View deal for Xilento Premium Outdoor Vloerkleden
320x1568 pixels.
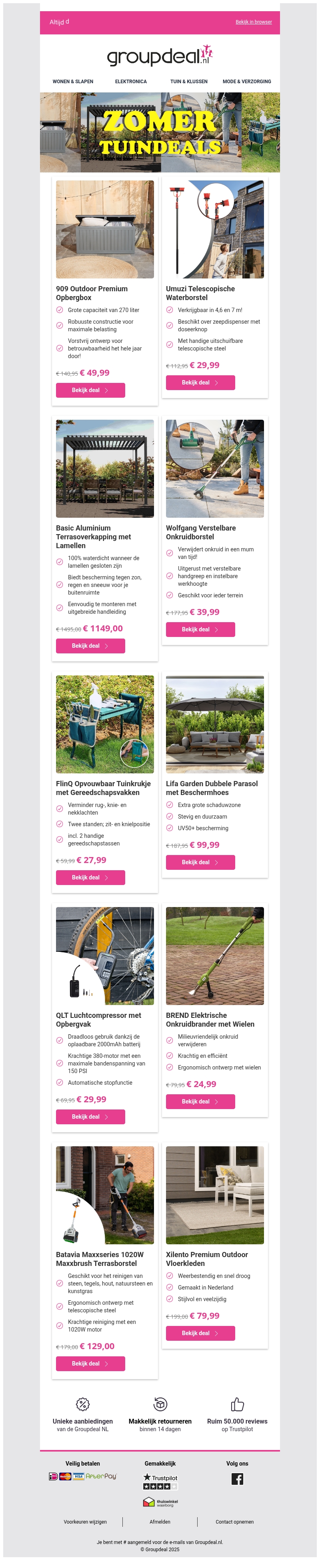click(x=200, y=1333)
